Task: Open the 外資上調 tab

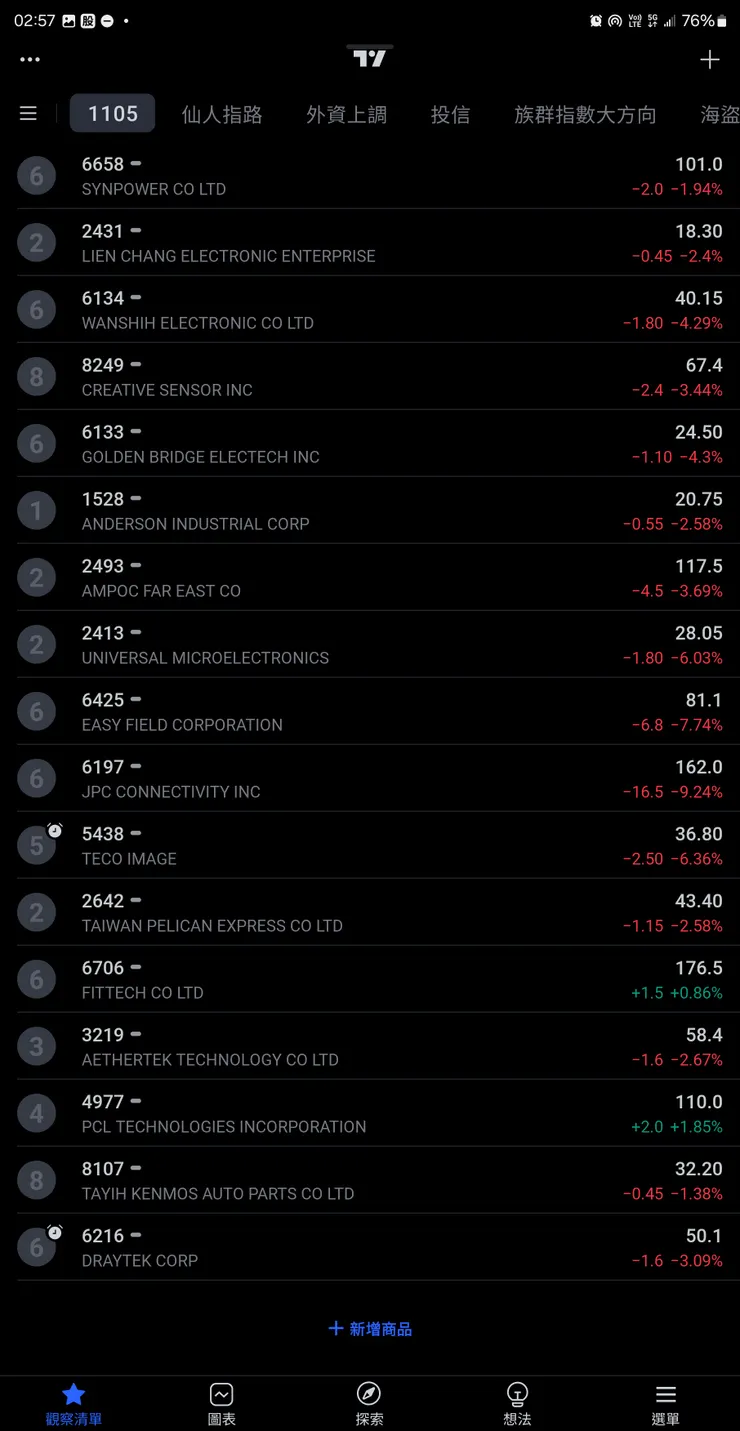Action: (346, 114)
